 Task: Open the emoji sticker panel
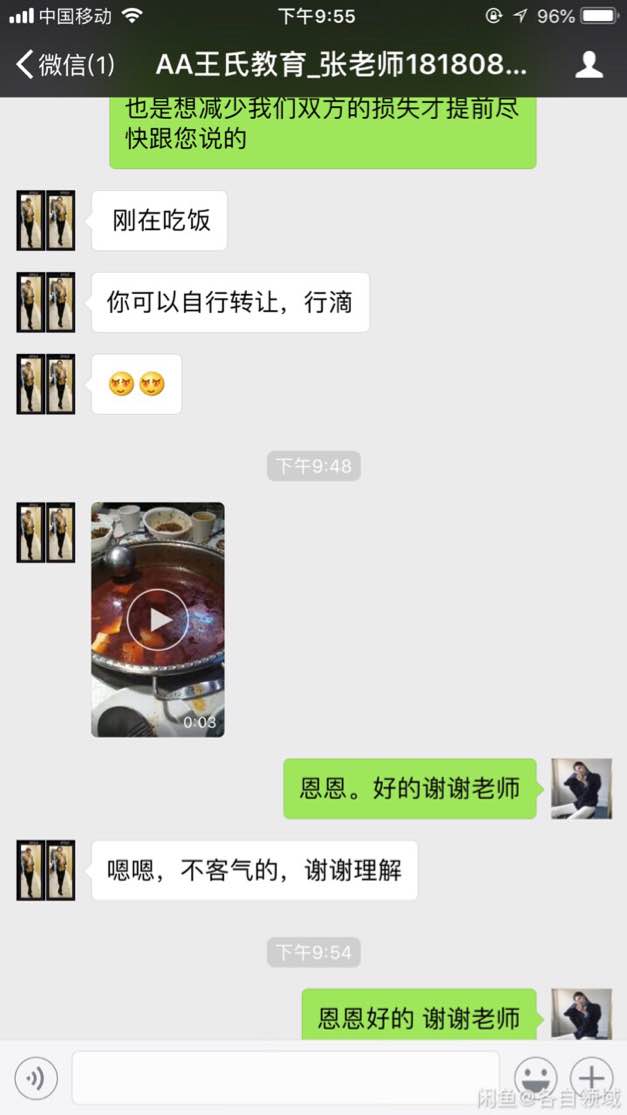tap(535, 1078)
